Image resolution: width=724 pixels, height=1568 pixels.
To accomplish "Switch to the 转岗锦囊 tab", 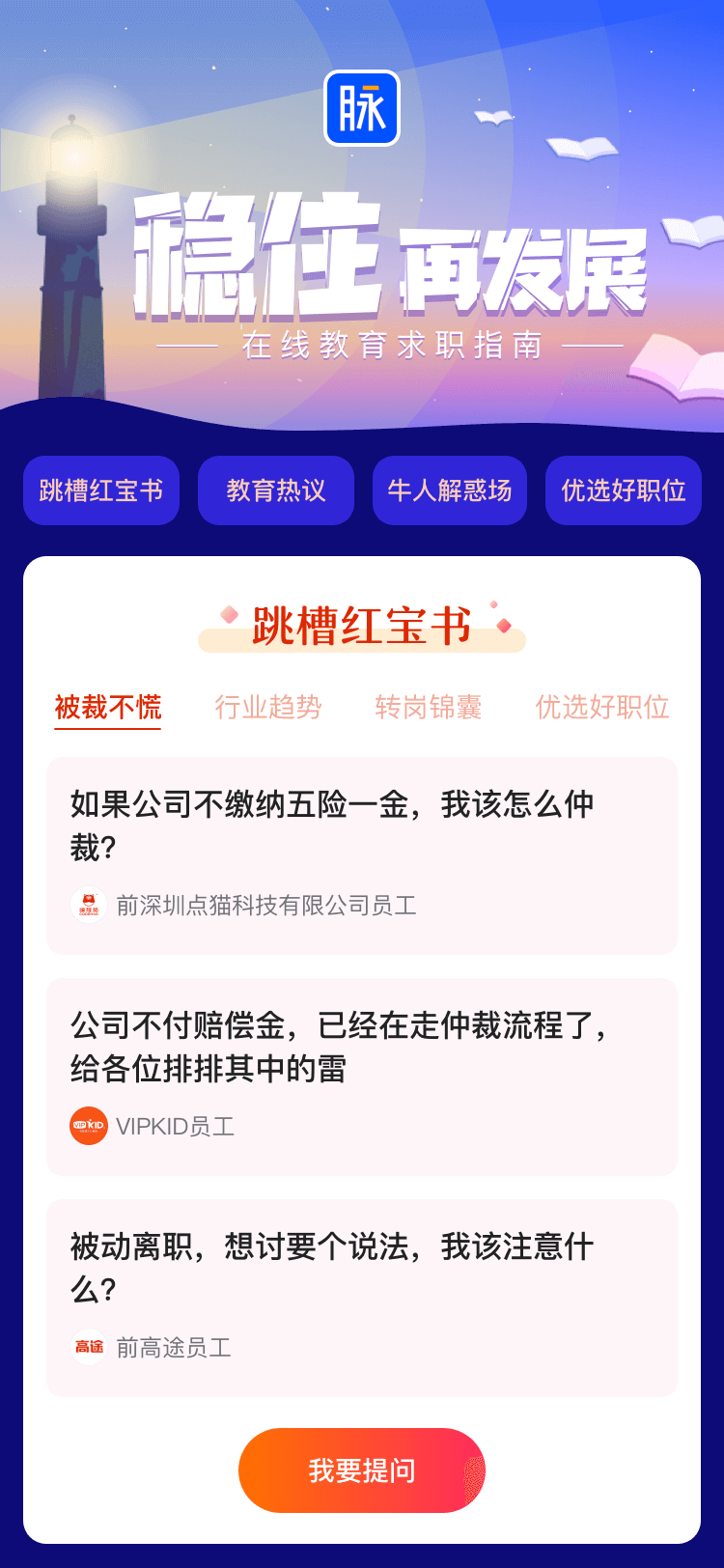I will pos(429,708).
